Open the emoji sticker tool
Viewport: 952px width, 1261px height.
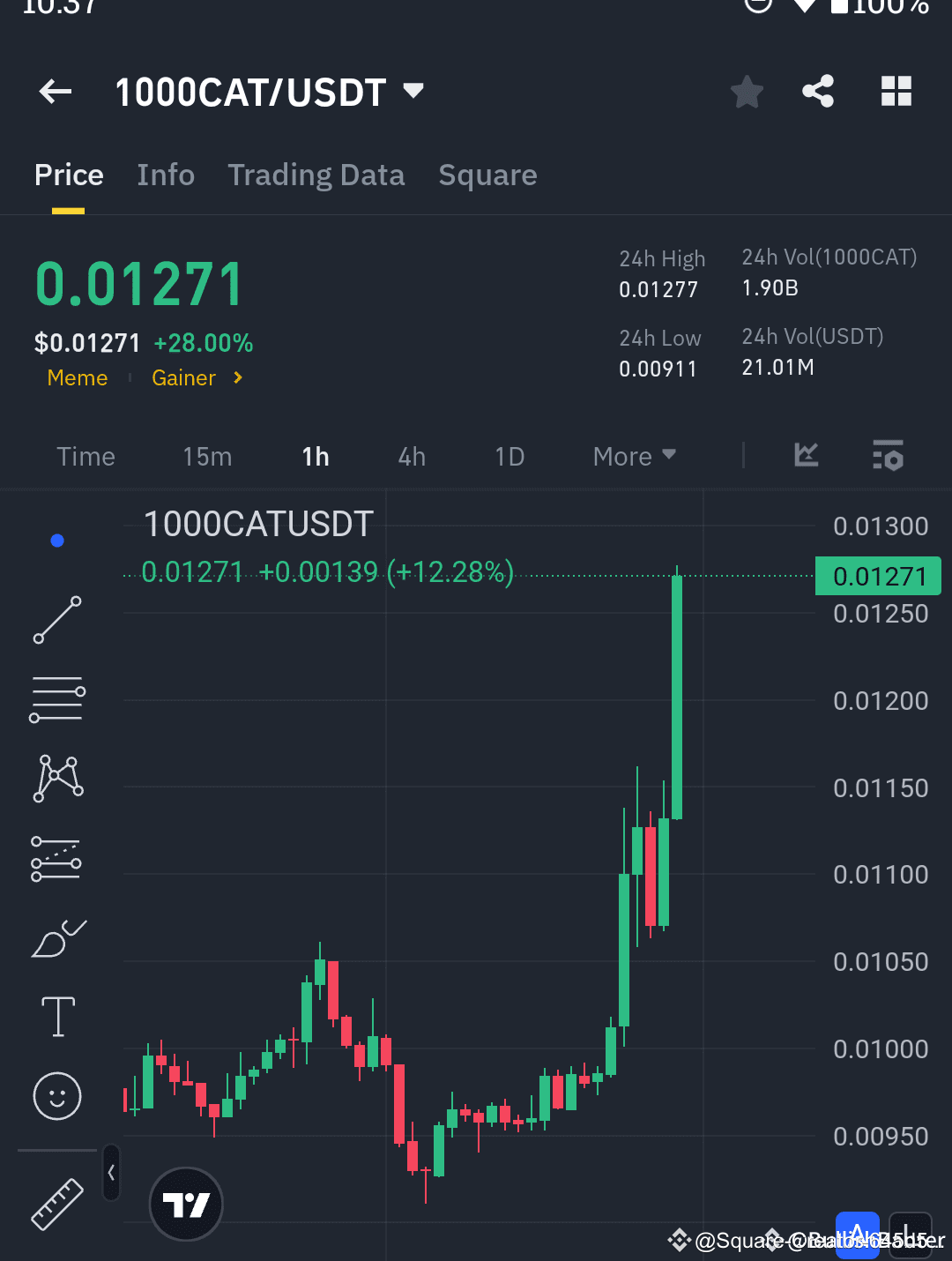pyautogui.click(x=56, y=1096)
